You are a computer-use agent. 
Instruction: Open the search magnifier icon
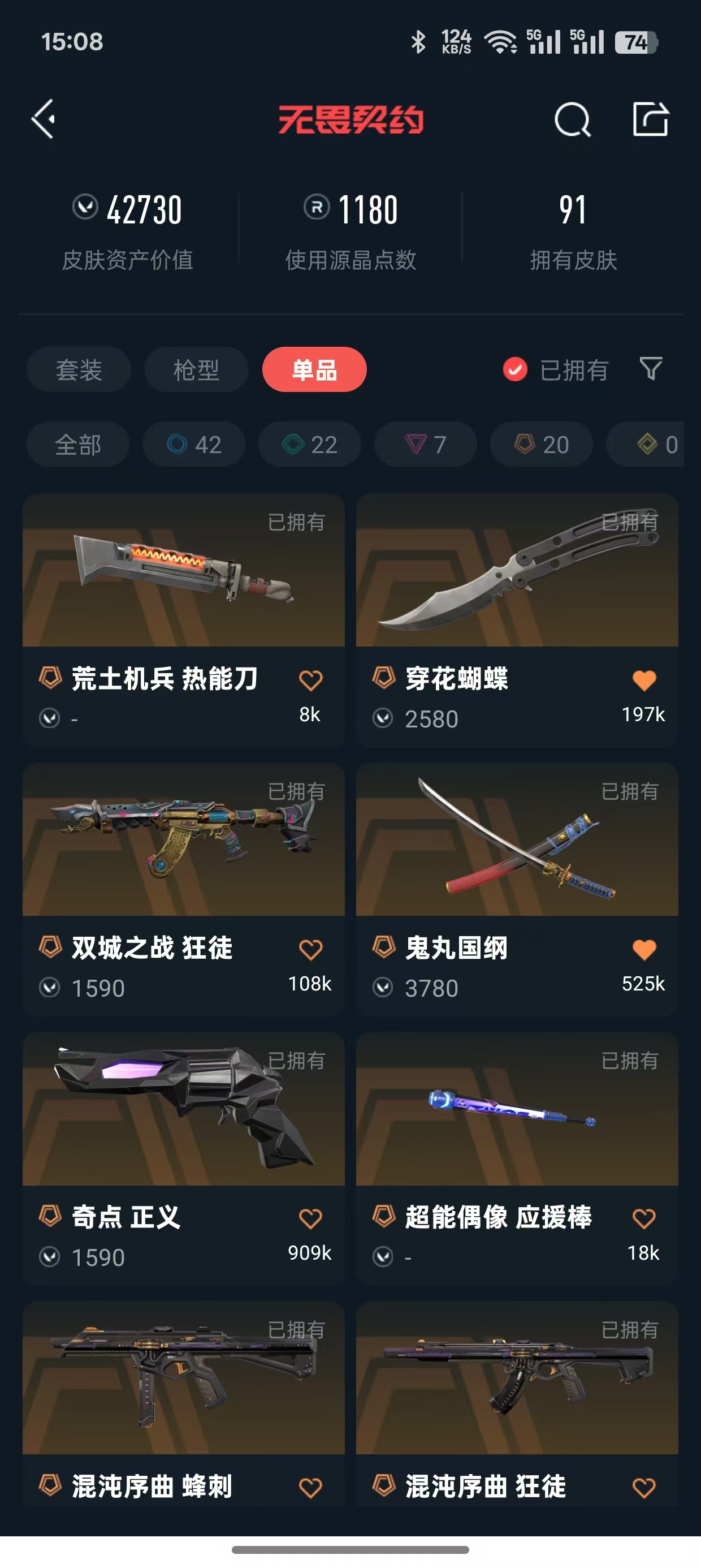tap(572, 119)
